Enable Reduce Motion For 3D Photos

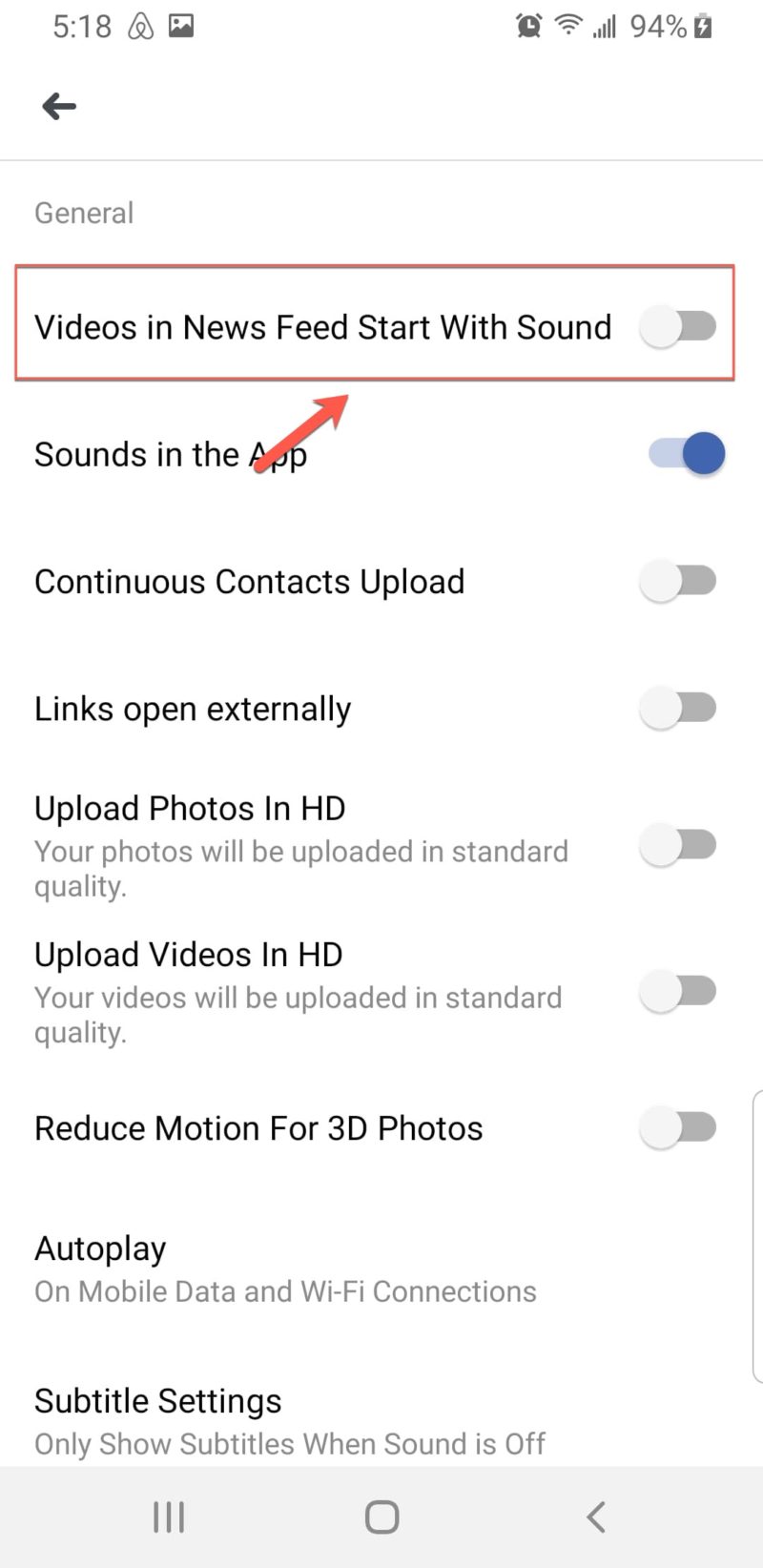coord(679,1128)
